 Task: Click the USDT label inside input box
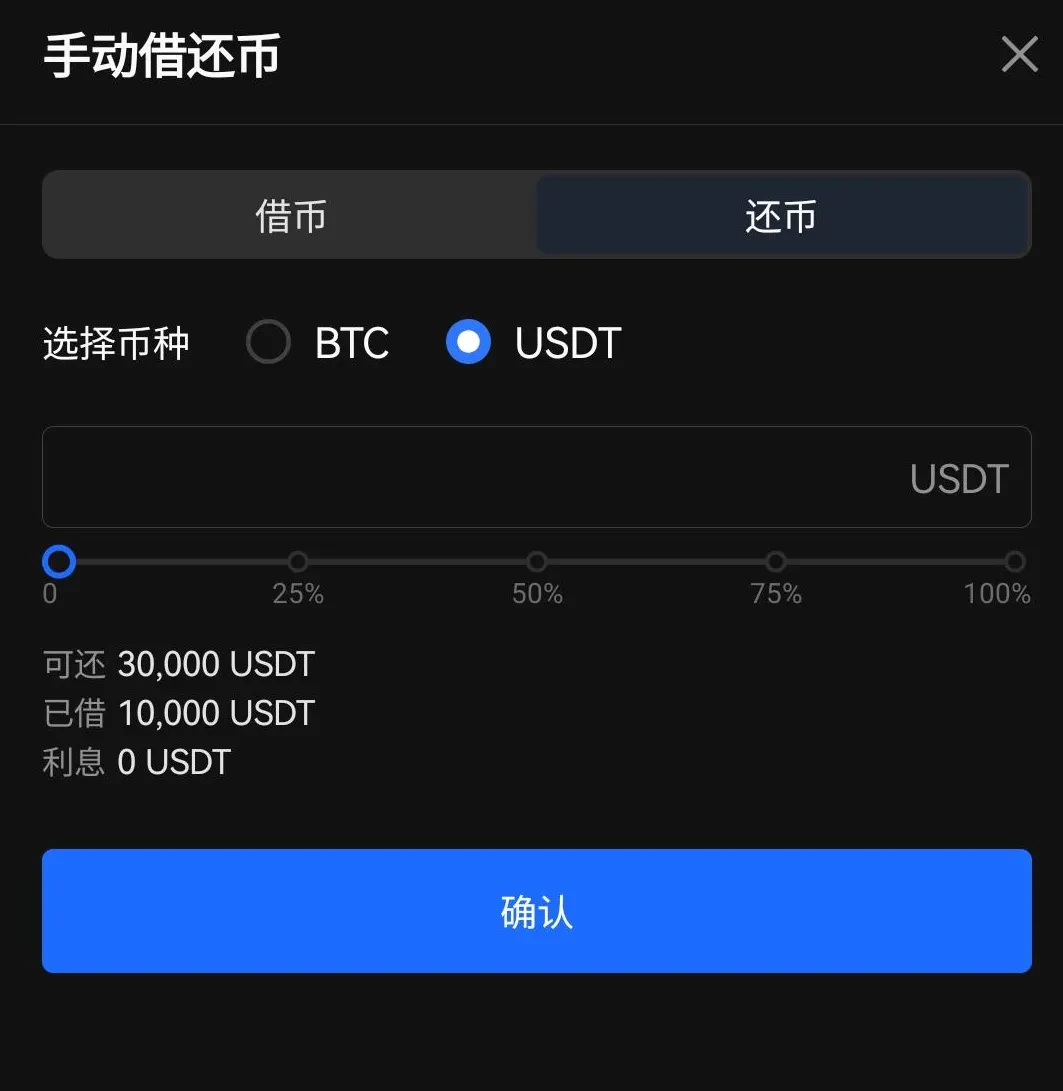coord(958,479)
